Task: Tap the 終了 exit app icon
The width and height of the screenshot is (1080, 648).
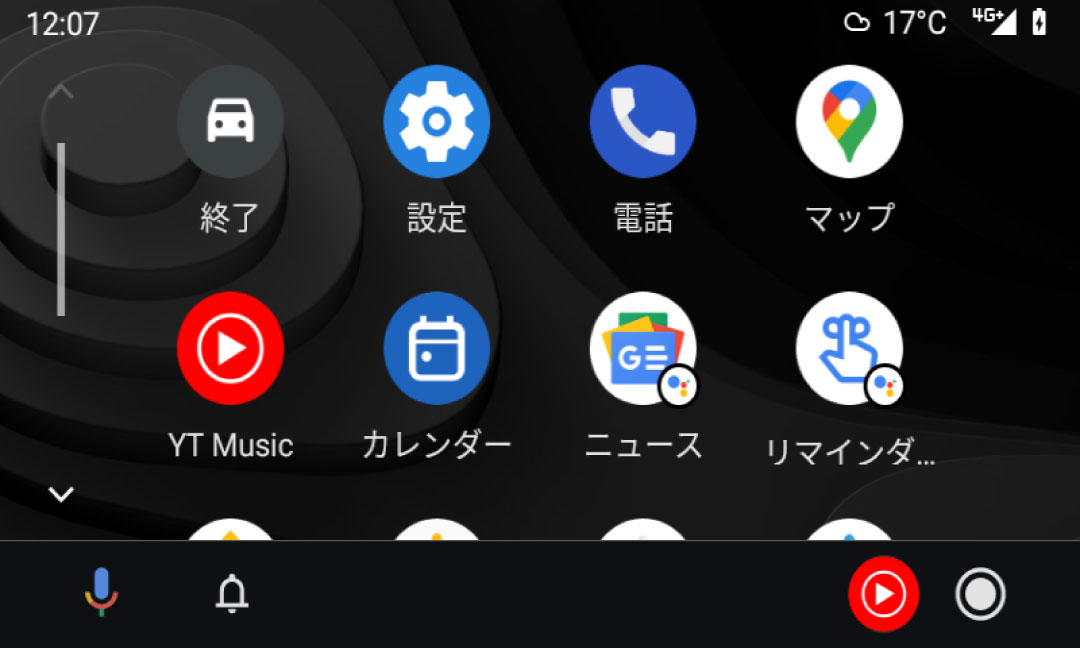Action: coord(230,122)
